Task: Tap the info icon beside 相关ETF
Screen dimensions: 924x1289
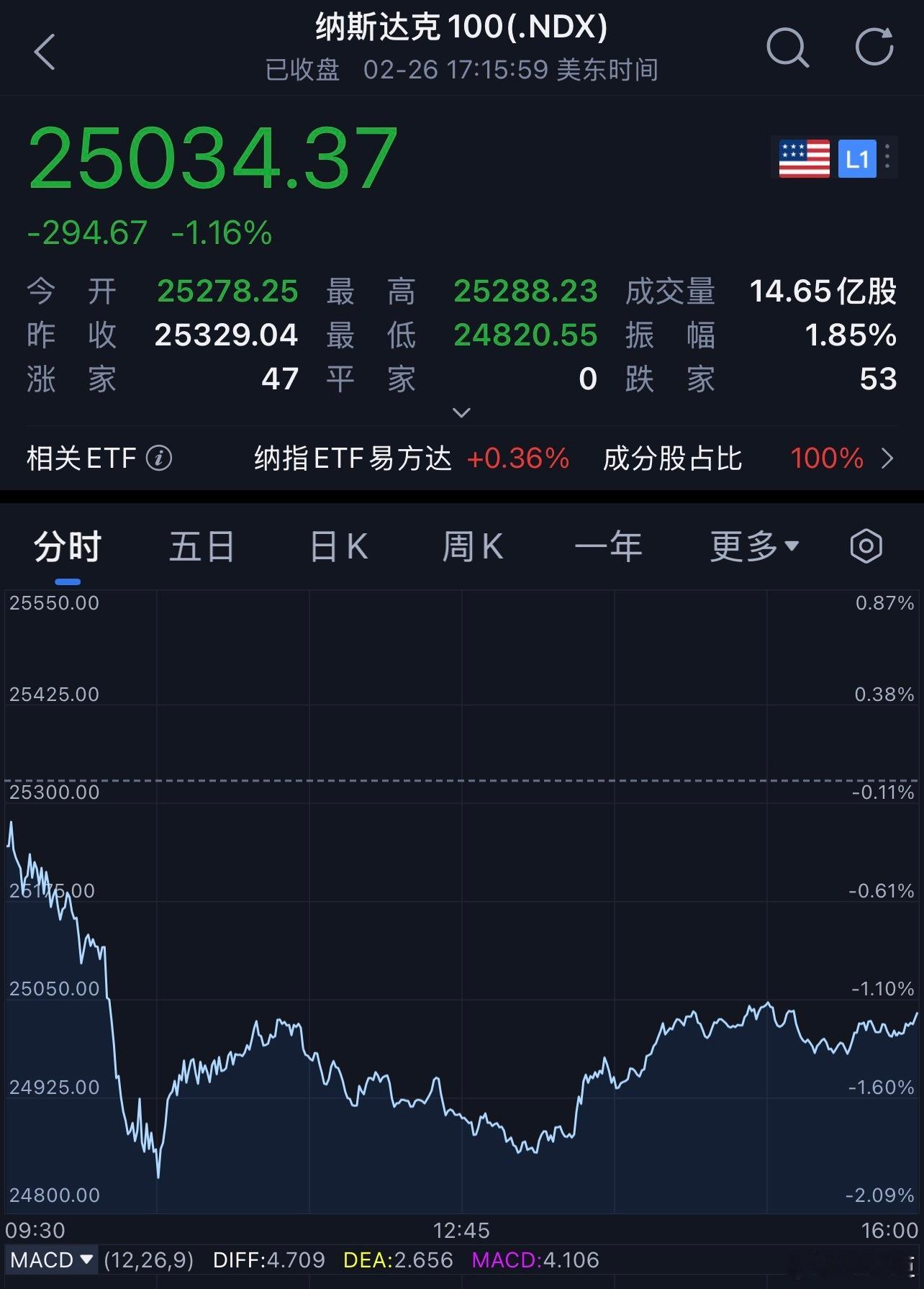Action: click(160, 458)
